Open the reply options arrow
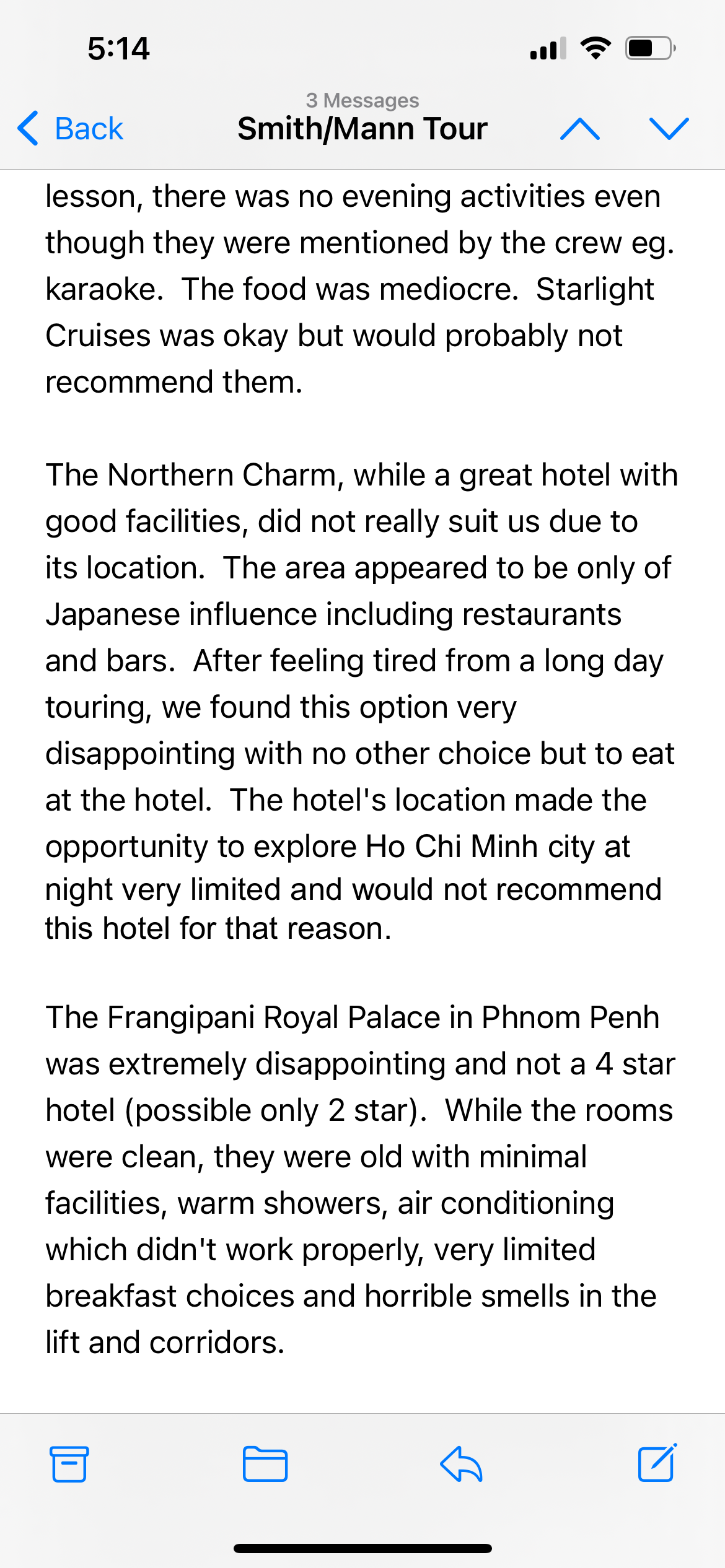The width and height of the screenshot is (725, 1568). (x=461, y=1464)
